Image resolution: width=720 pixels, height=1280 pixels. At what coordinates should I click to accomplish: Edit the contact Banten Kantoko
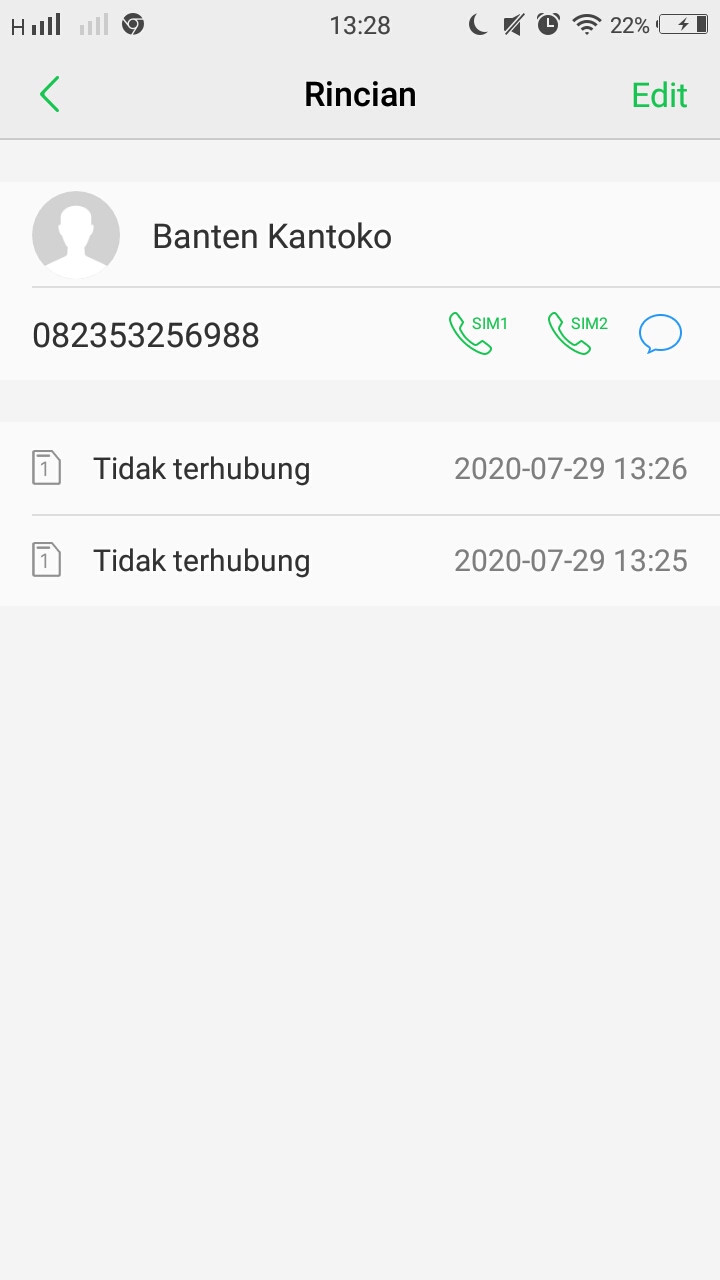click(659, 95)
